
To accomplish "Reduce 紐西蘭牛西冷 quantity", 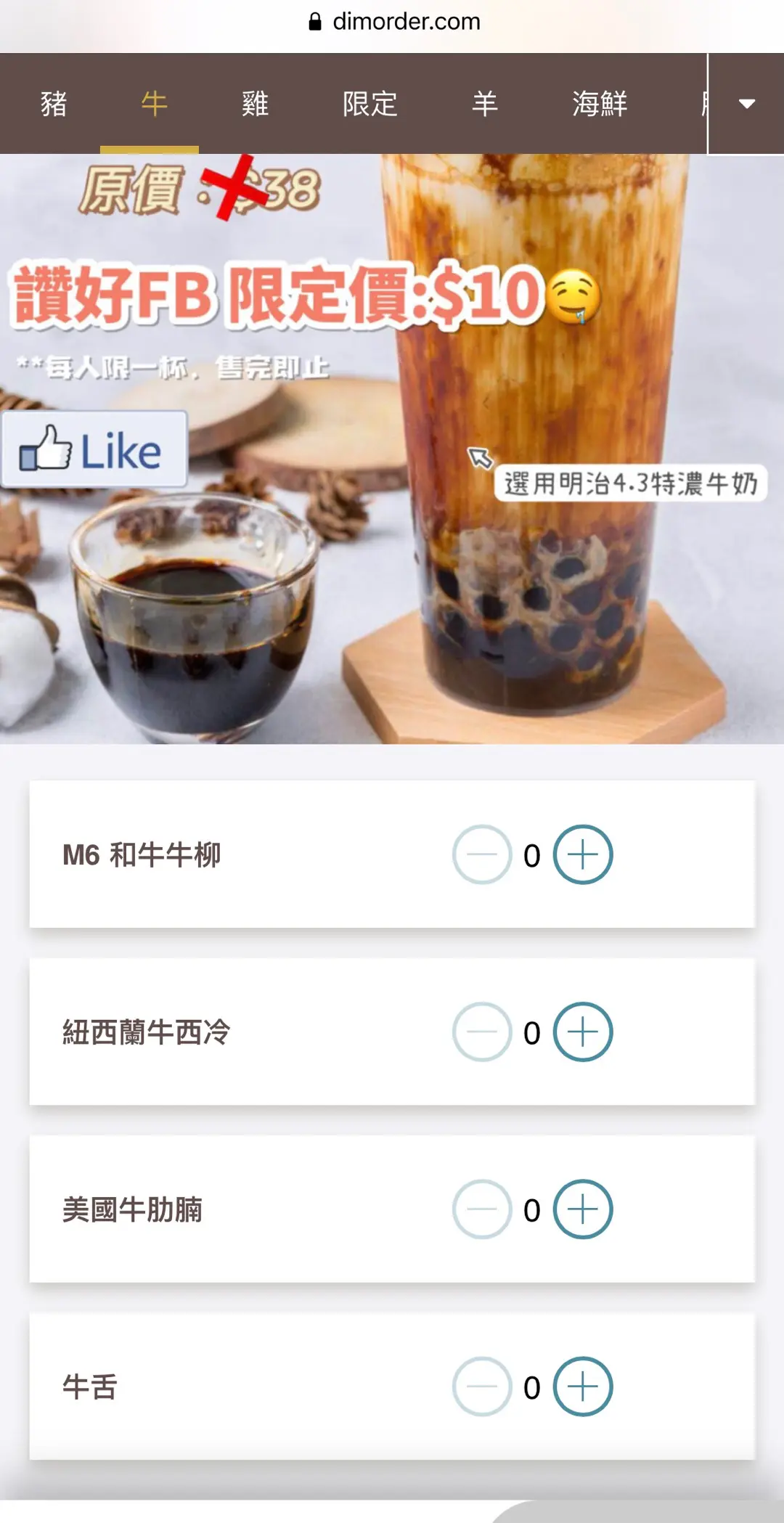I will point(482,1032).
